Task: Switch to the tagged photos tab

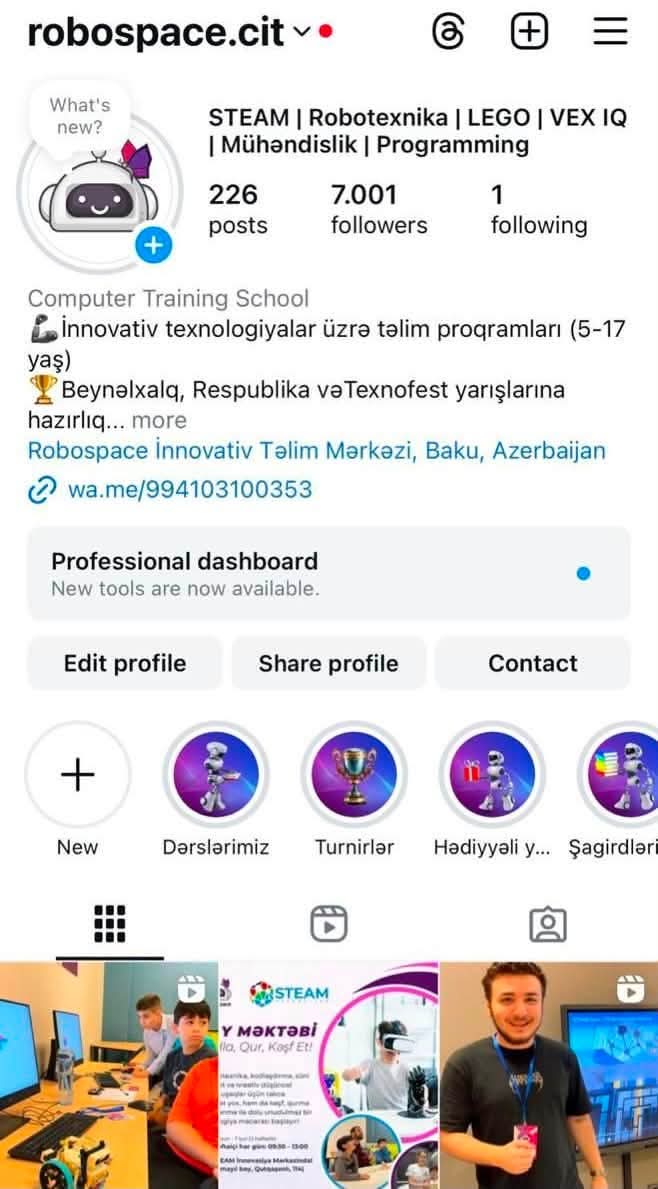Action: 547,924
